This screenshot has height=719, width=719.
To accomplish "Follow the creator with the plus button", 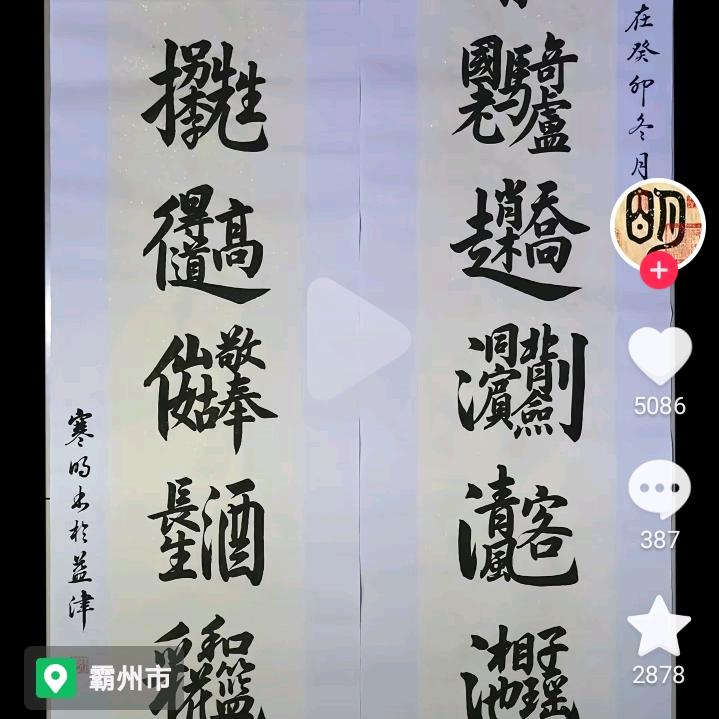I will pos(658,271).
